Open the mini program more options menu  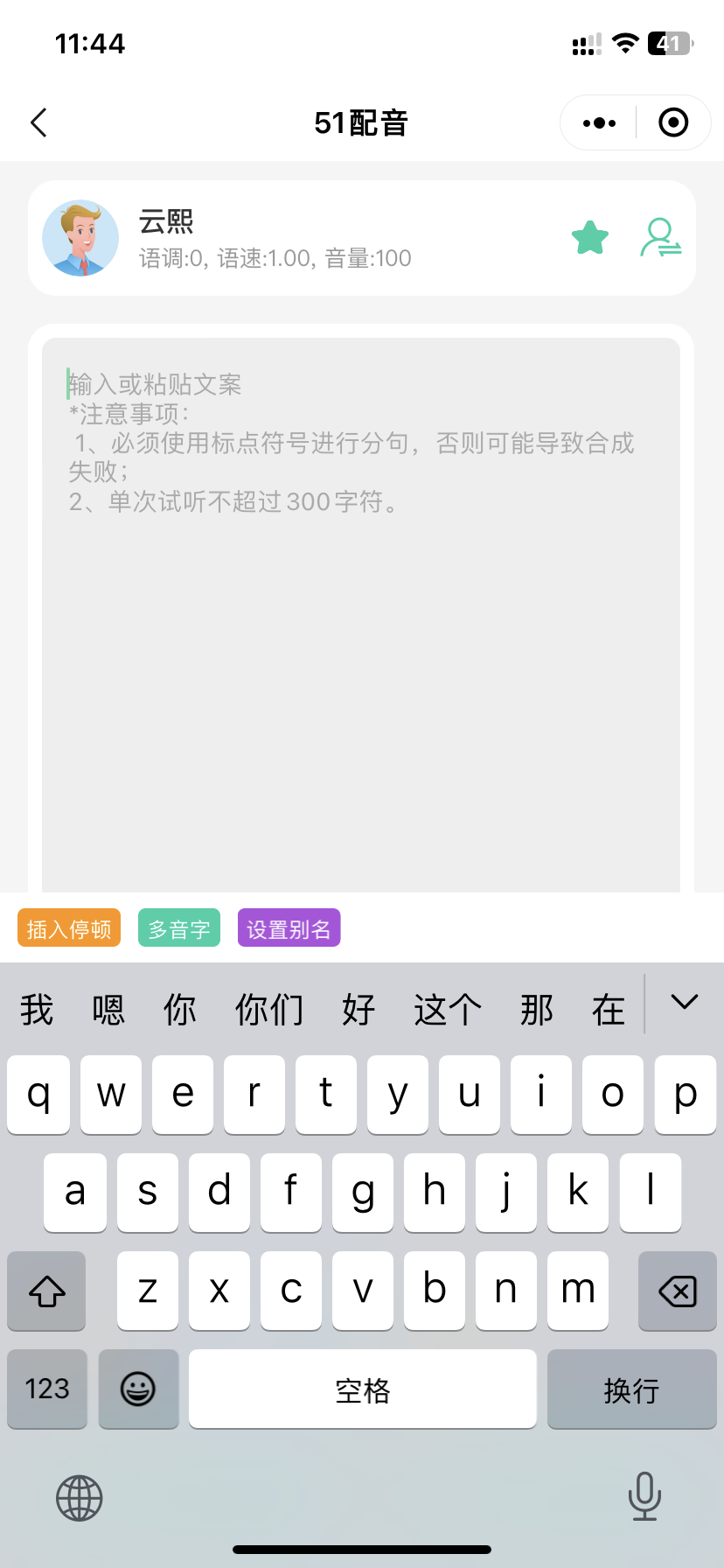(x=599, y=123)
